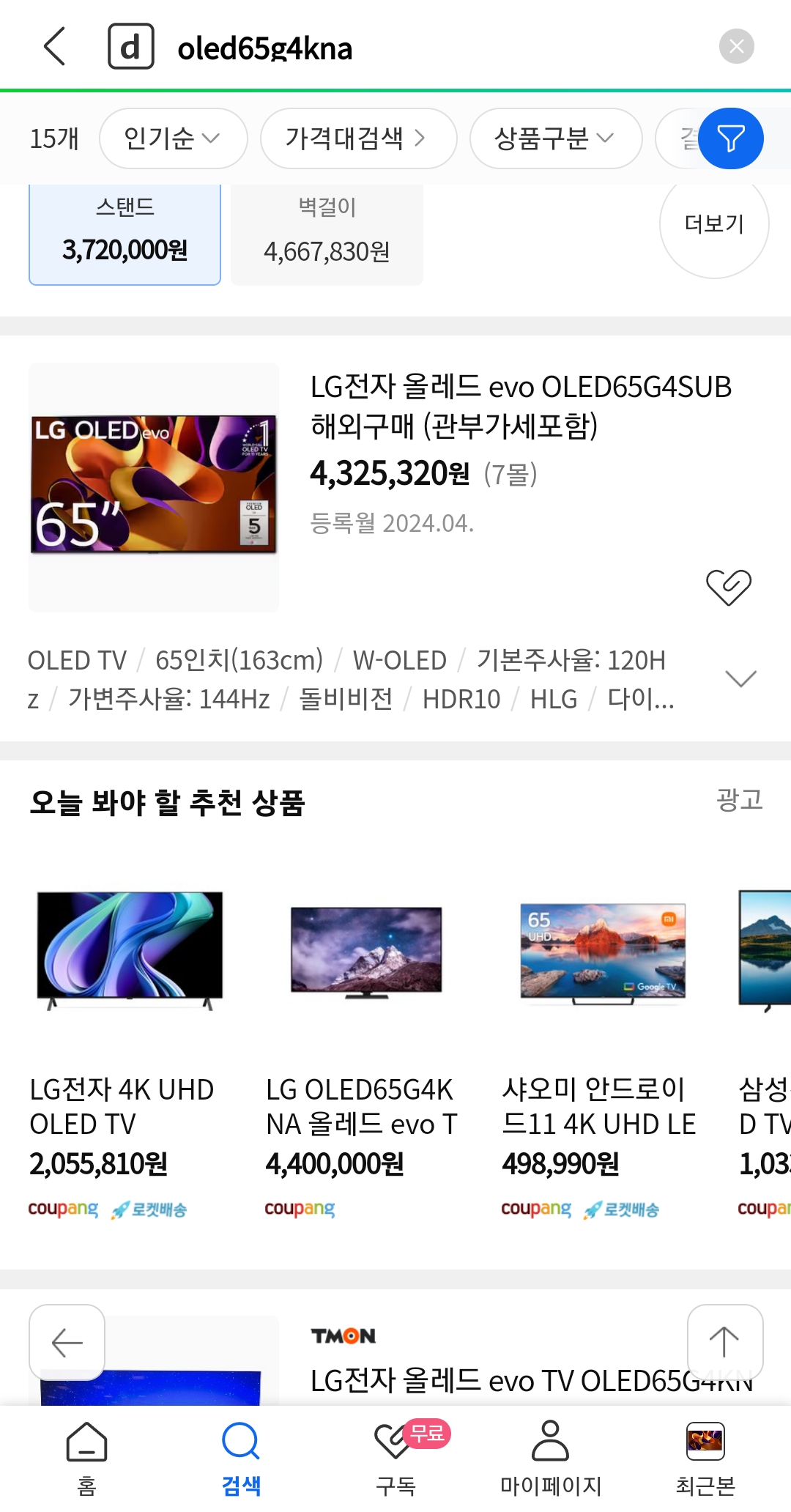Open the blue filter button
791x1512 pixels.
click(x=731, y=138)
